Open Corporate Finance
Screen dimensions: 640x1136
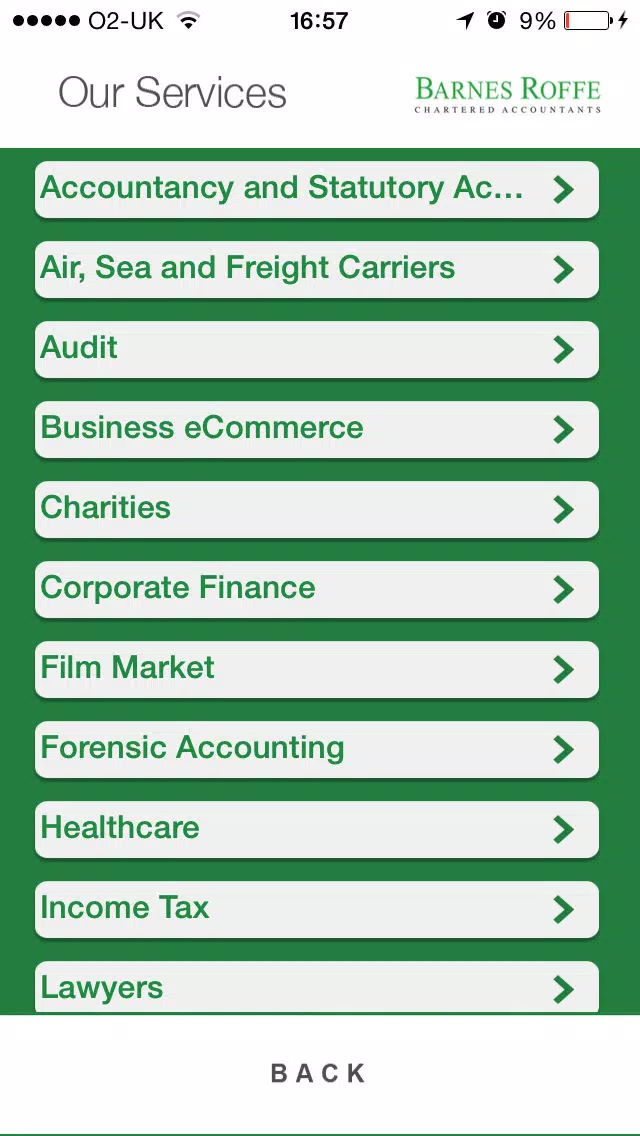coord(317,589)
